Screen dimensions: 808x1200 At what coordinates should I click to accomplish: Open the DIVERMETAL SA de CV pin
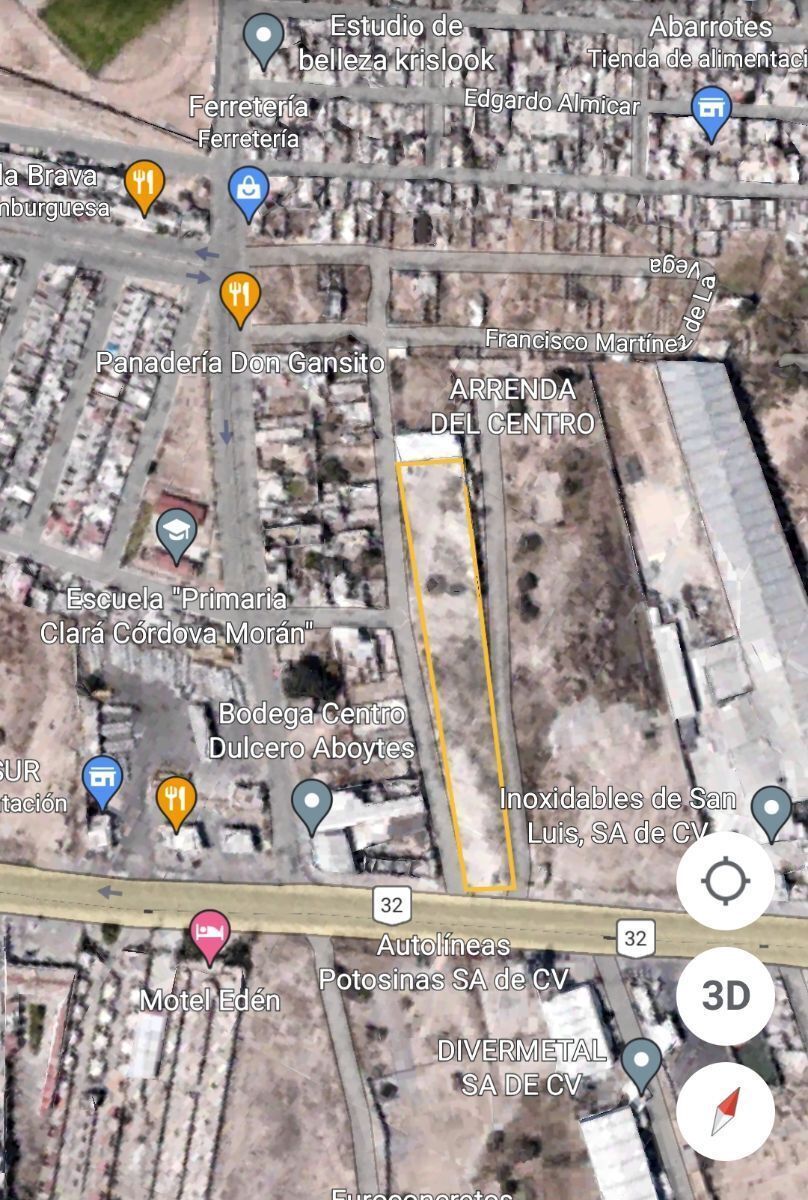[x=641, y=1062]
